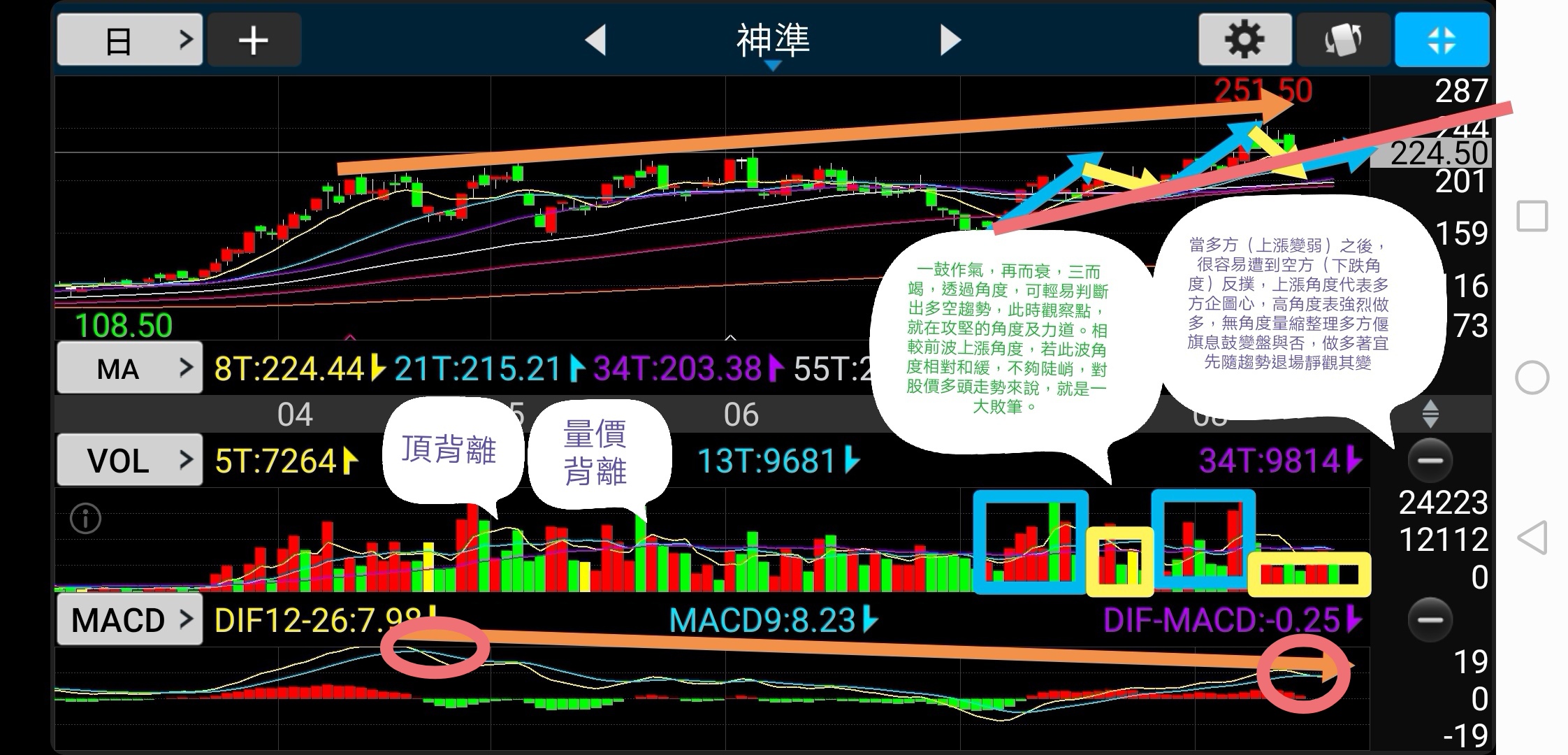Open the info icon in volume panel
The image size is (1568, 755).
pyautogui.click(x=86, y=519)
